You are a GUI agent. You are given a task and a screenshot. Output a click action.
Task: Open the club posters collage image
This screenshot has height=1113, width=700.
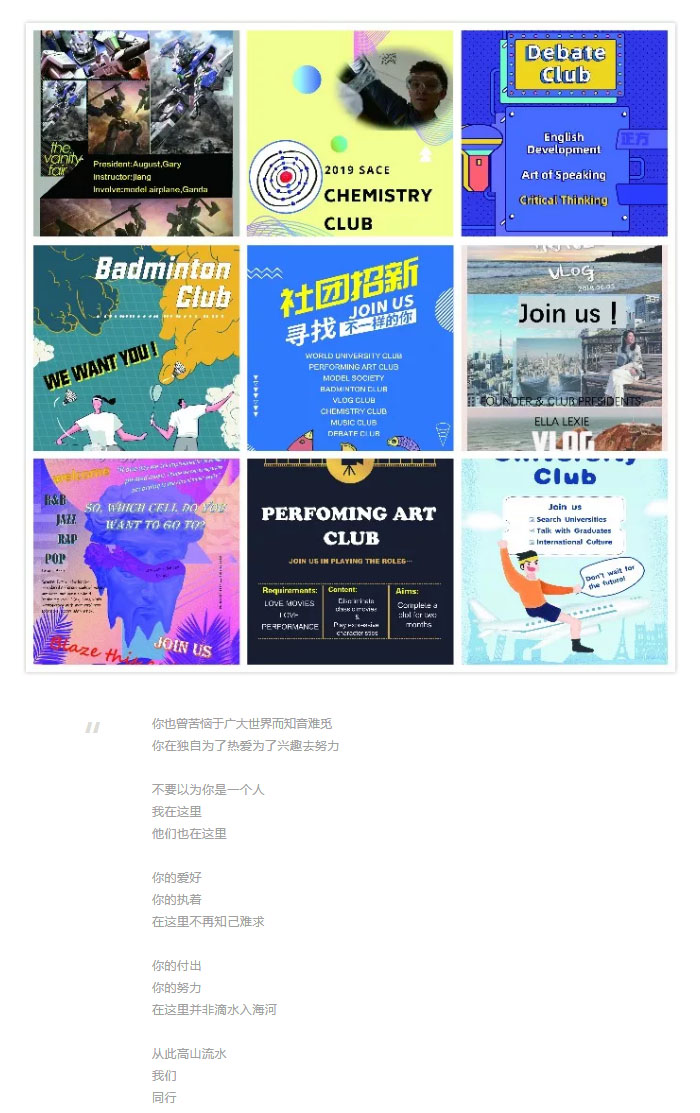350,347
